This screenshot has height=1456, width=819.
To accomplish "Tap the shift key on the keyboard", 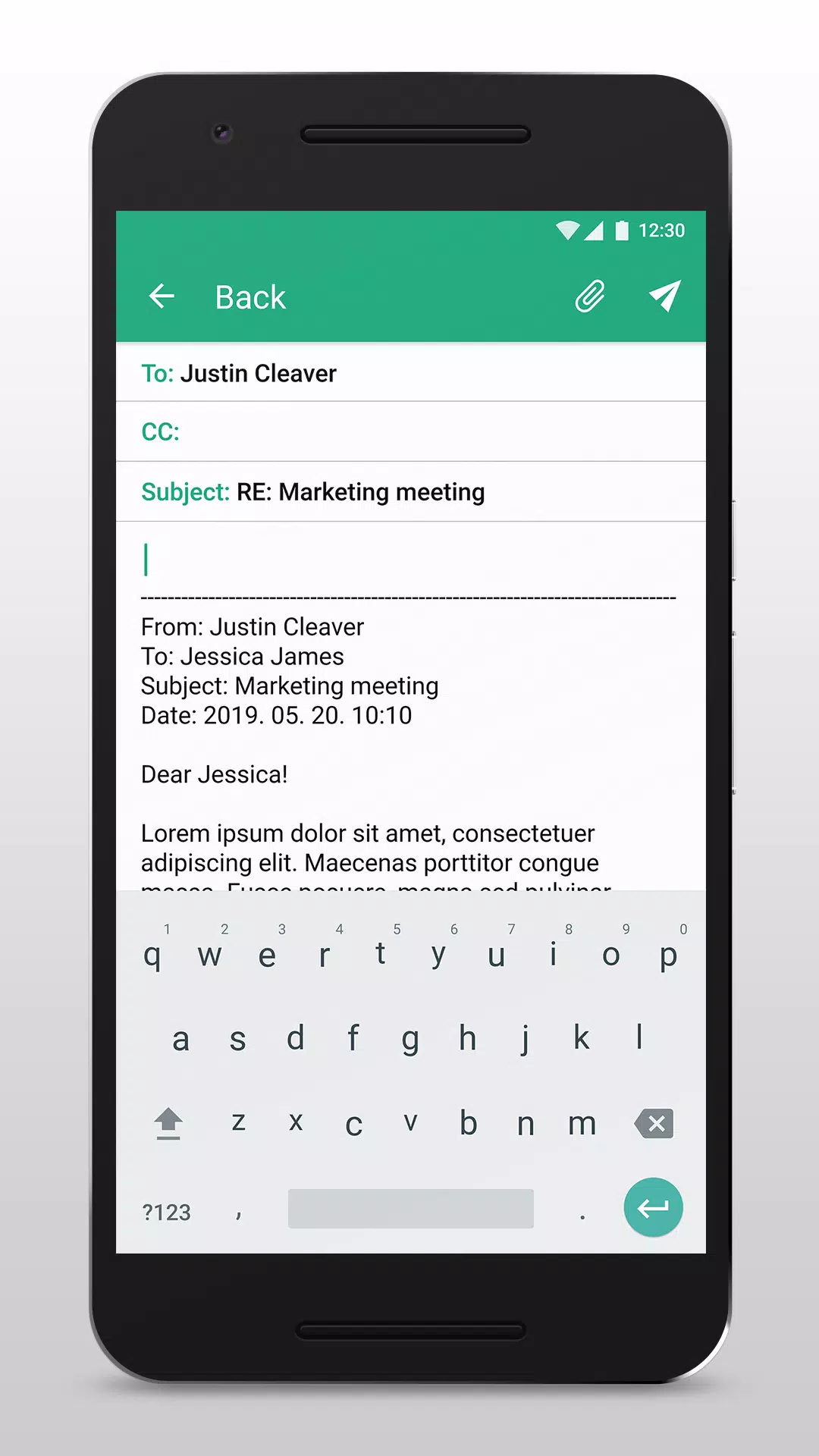I will tap(168, 1123).
